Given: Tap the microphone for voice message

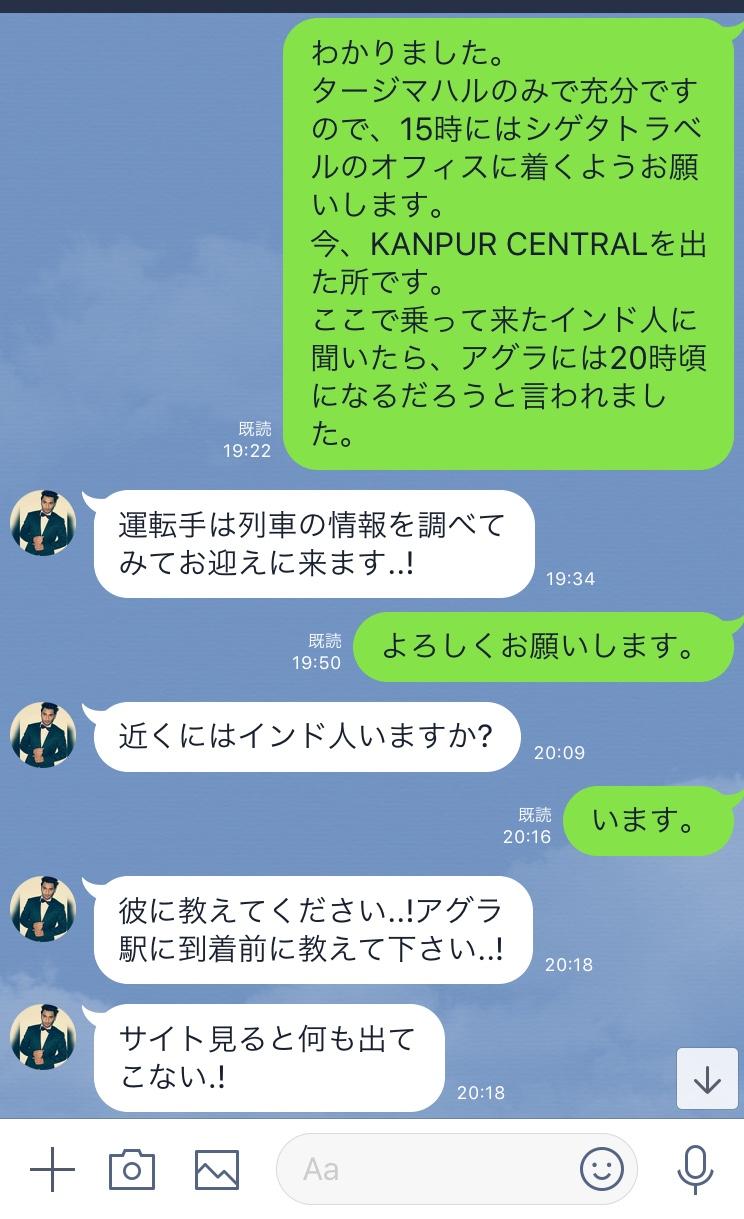Looking at the screenshot, I should pos(693,1169).
